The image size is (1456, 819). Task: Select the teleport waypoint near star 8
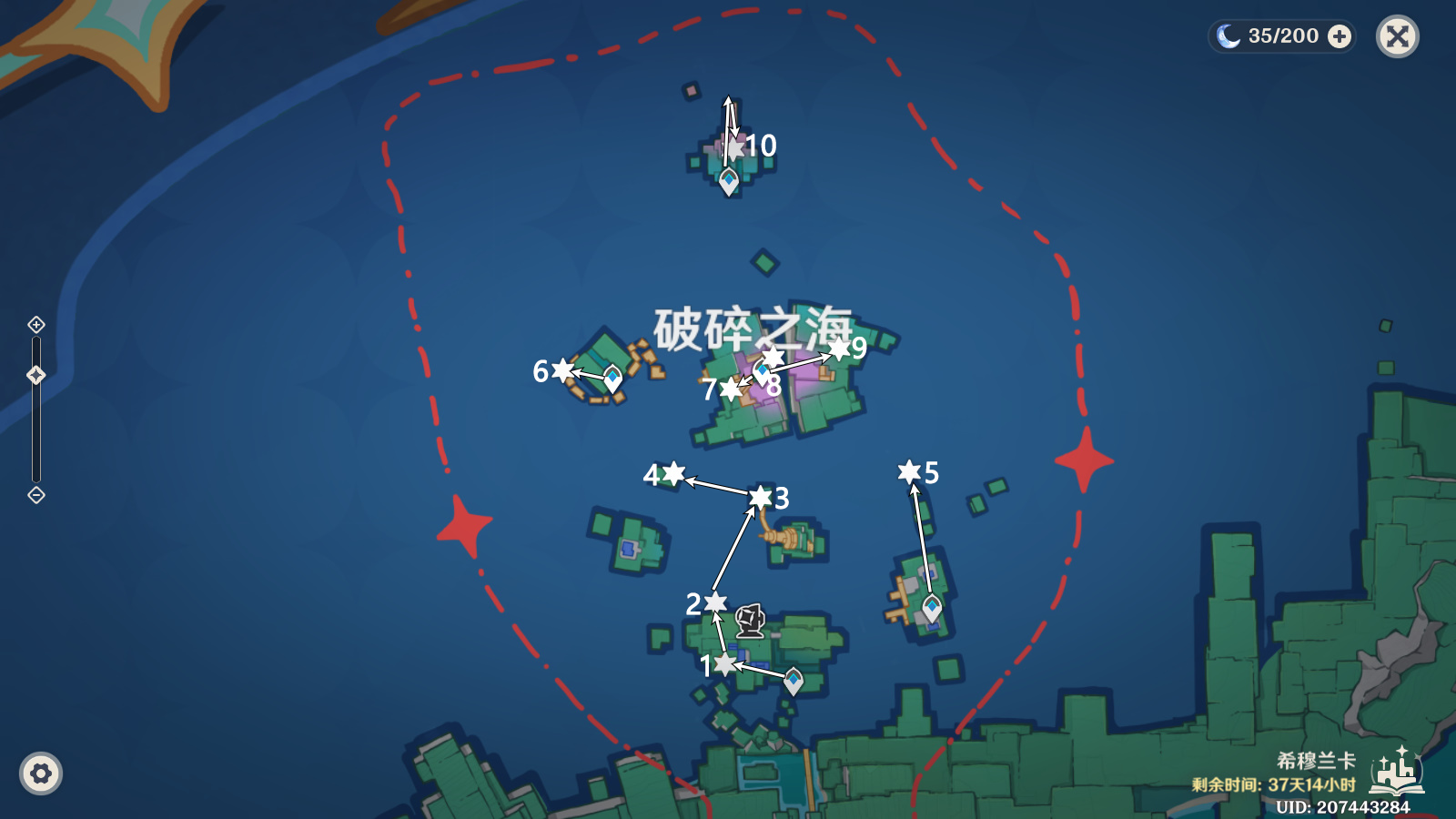762,369
